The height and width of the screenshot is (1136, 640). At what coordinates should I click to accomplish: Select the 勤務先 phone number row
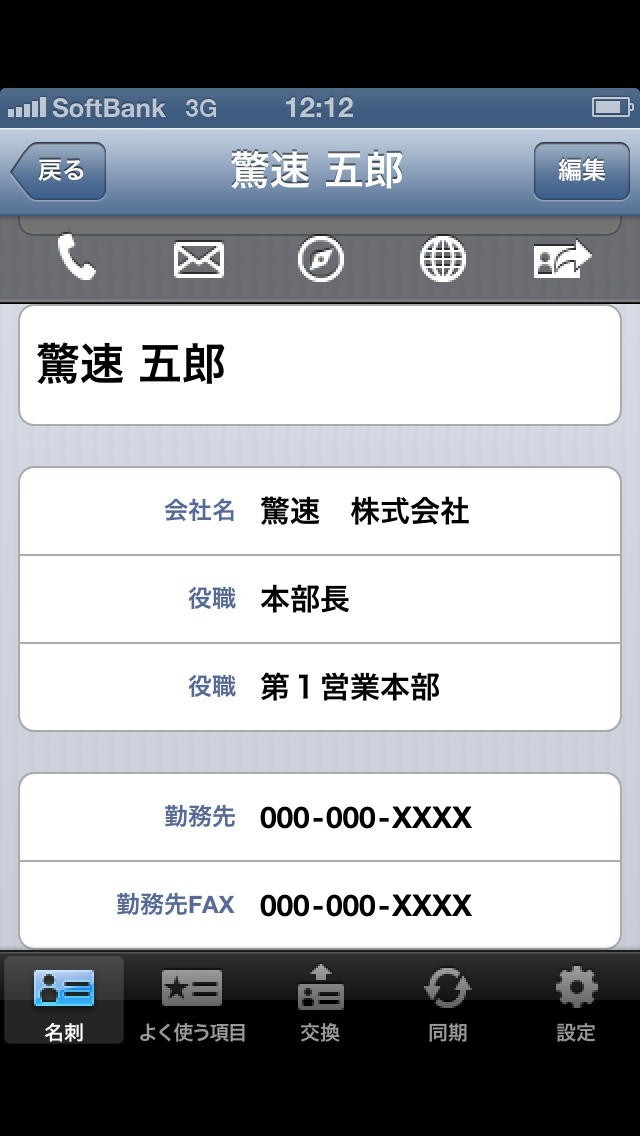tap(320, 817)
